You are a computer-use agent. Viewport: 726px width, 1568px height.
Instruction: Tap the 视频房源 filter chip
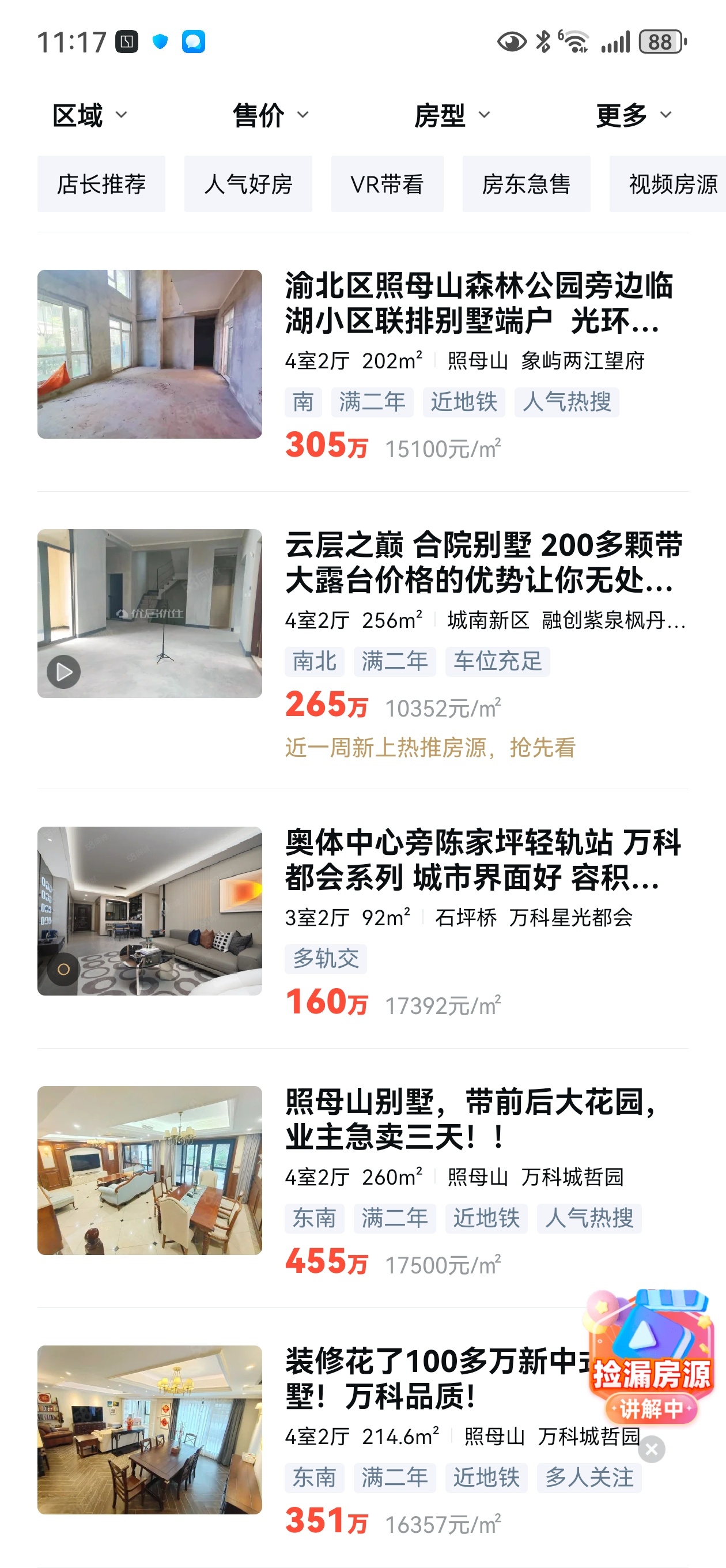[670, 184]
